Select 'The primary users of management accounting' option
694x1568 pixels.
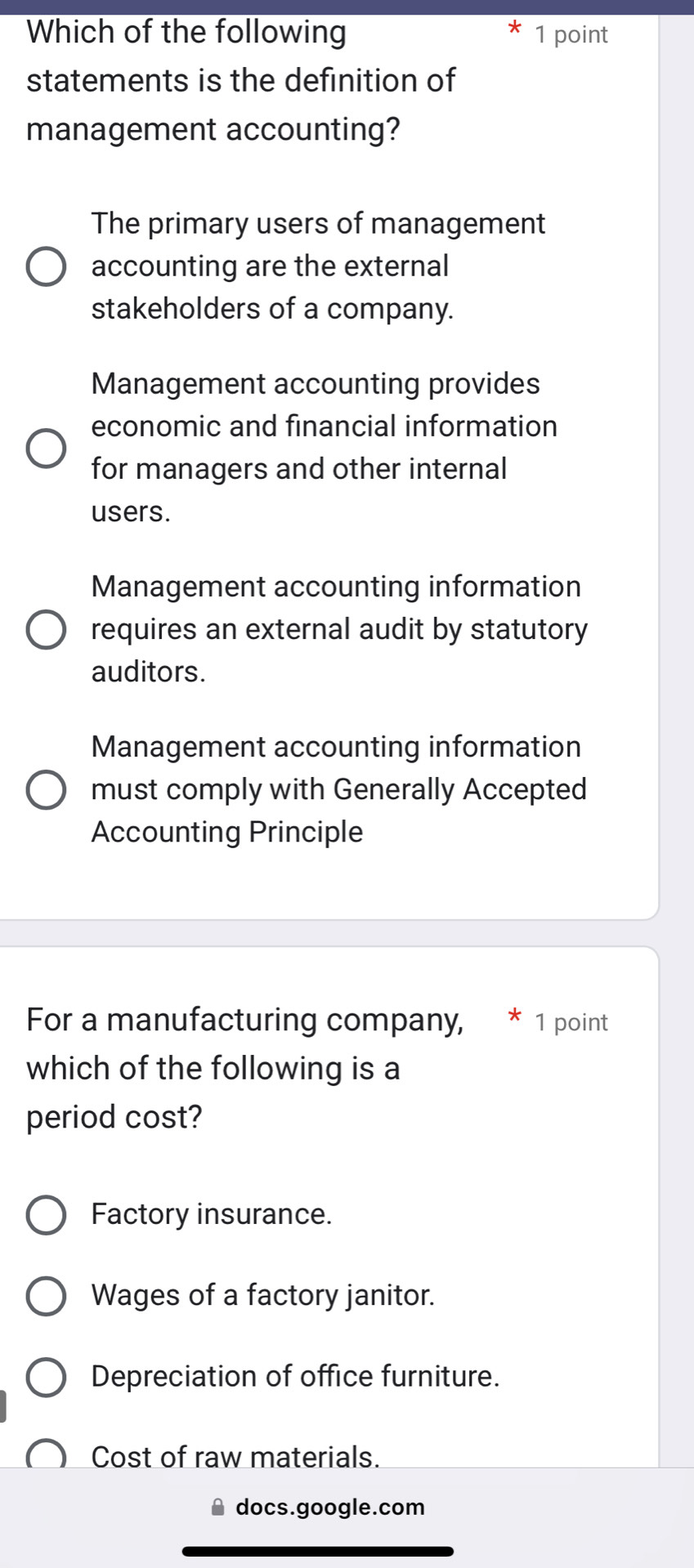click(47, 267)
